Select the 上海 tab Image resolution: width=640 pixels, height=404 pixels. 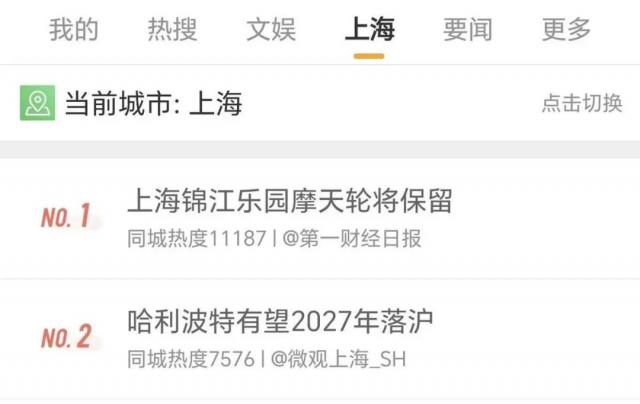[369, 29]
